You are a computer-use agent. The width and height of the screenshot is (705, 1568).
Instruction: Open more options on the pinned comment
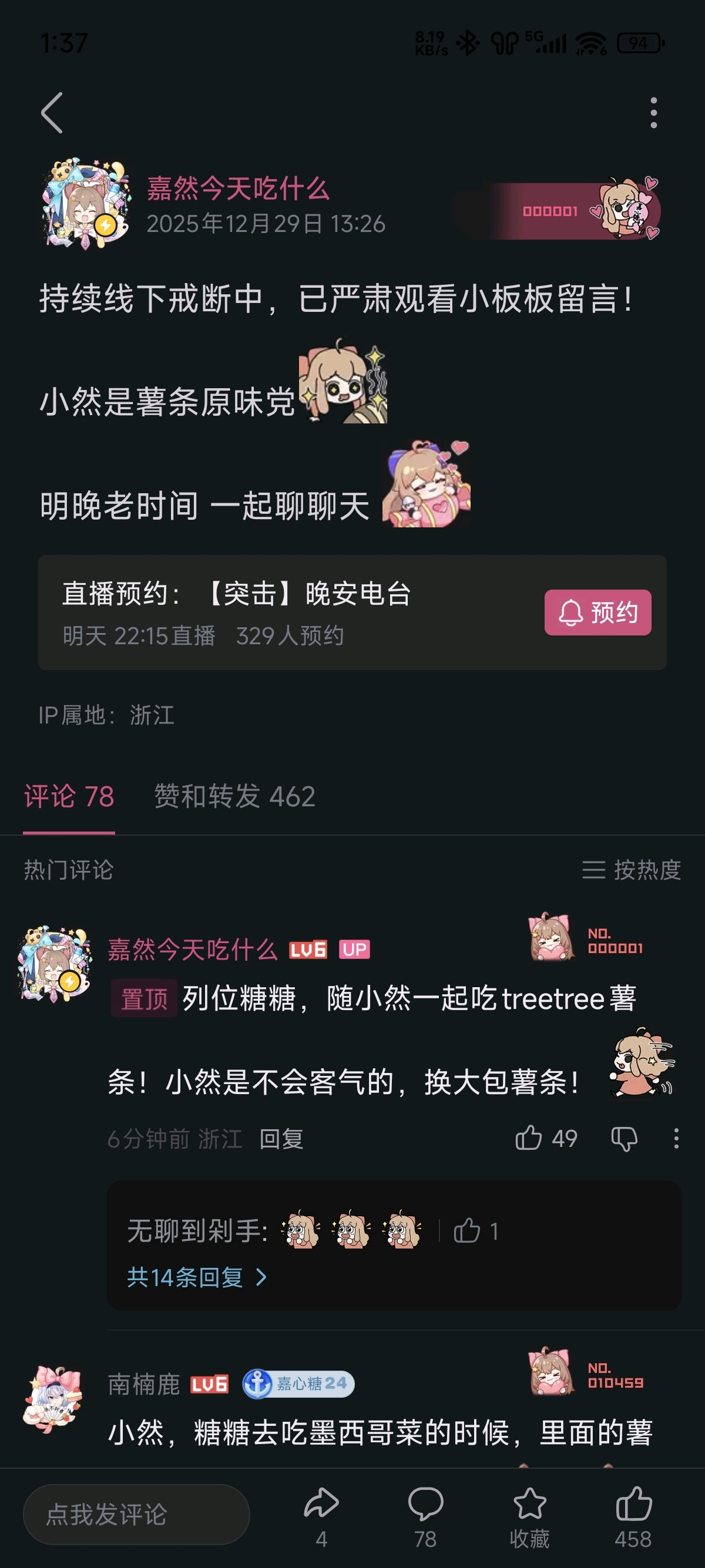[676, 1138]
